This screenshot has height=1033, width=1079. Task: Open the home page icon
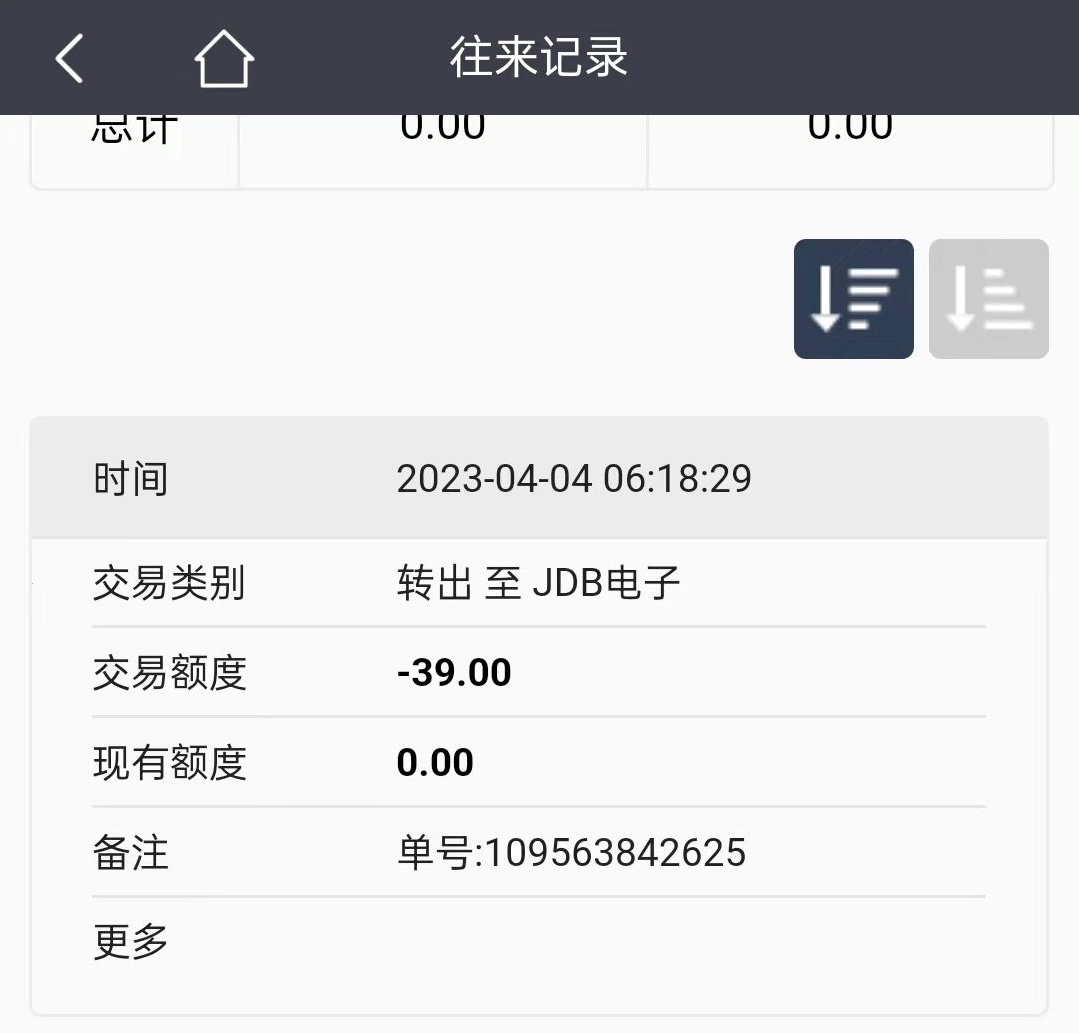[x=224, y=58]
